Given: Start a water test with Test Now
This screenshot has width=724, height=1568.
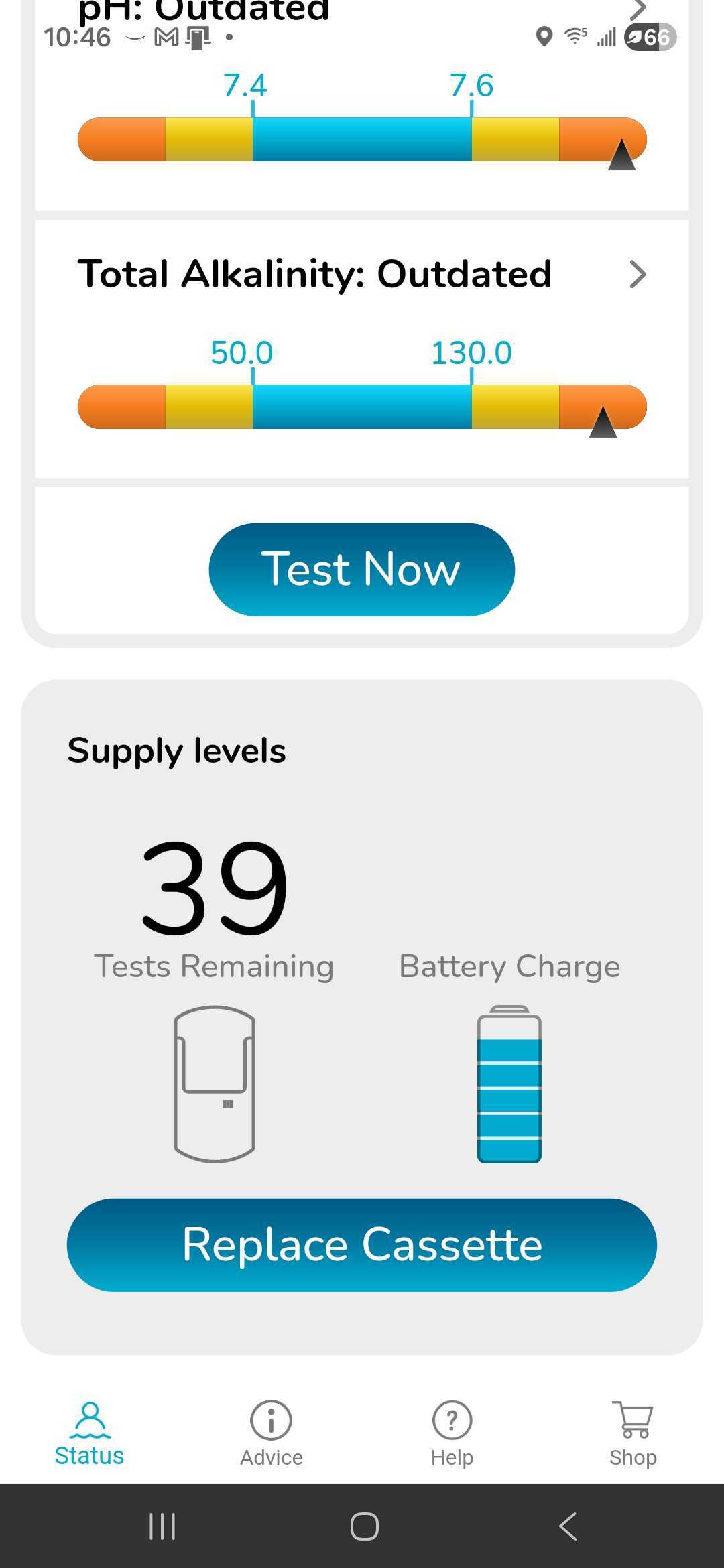Looking at the screenshot, I should pyautogui.click(x=362, y=570).
